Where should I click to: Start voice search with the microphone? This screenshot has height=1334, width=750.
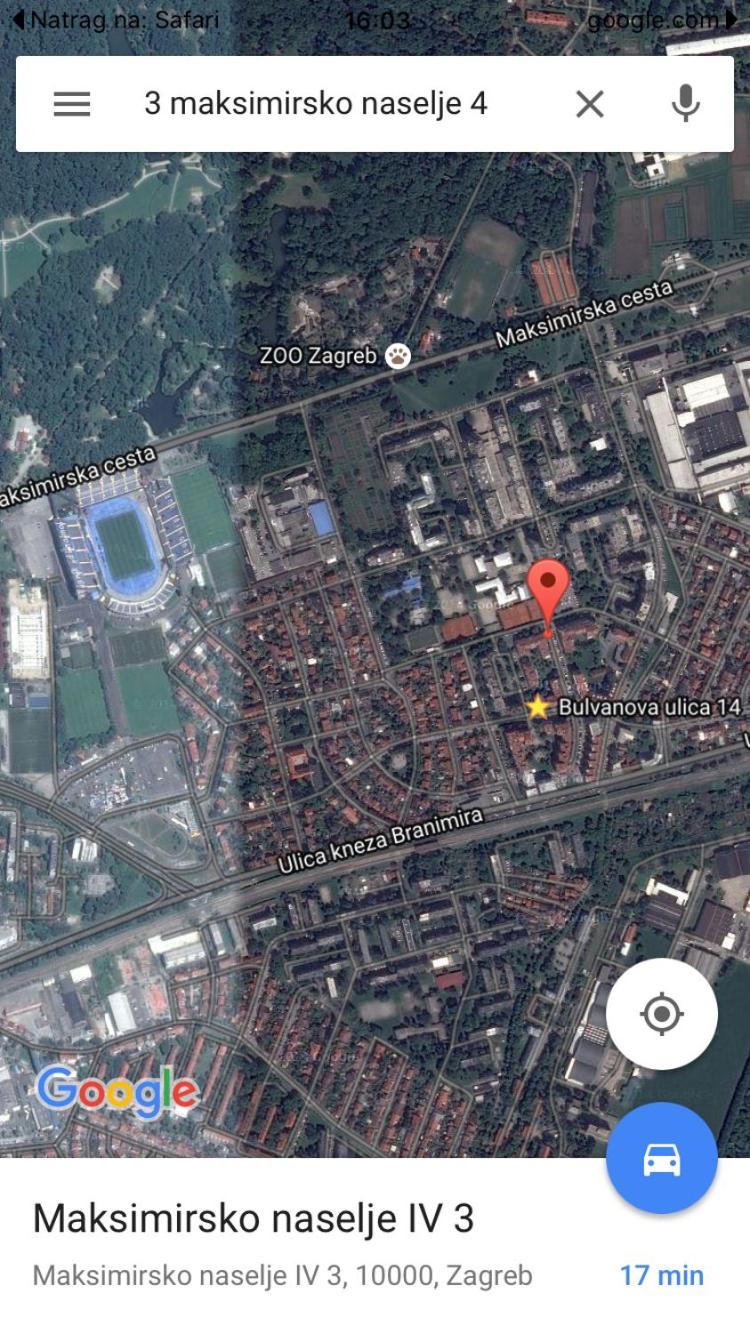tap(685, 104)
